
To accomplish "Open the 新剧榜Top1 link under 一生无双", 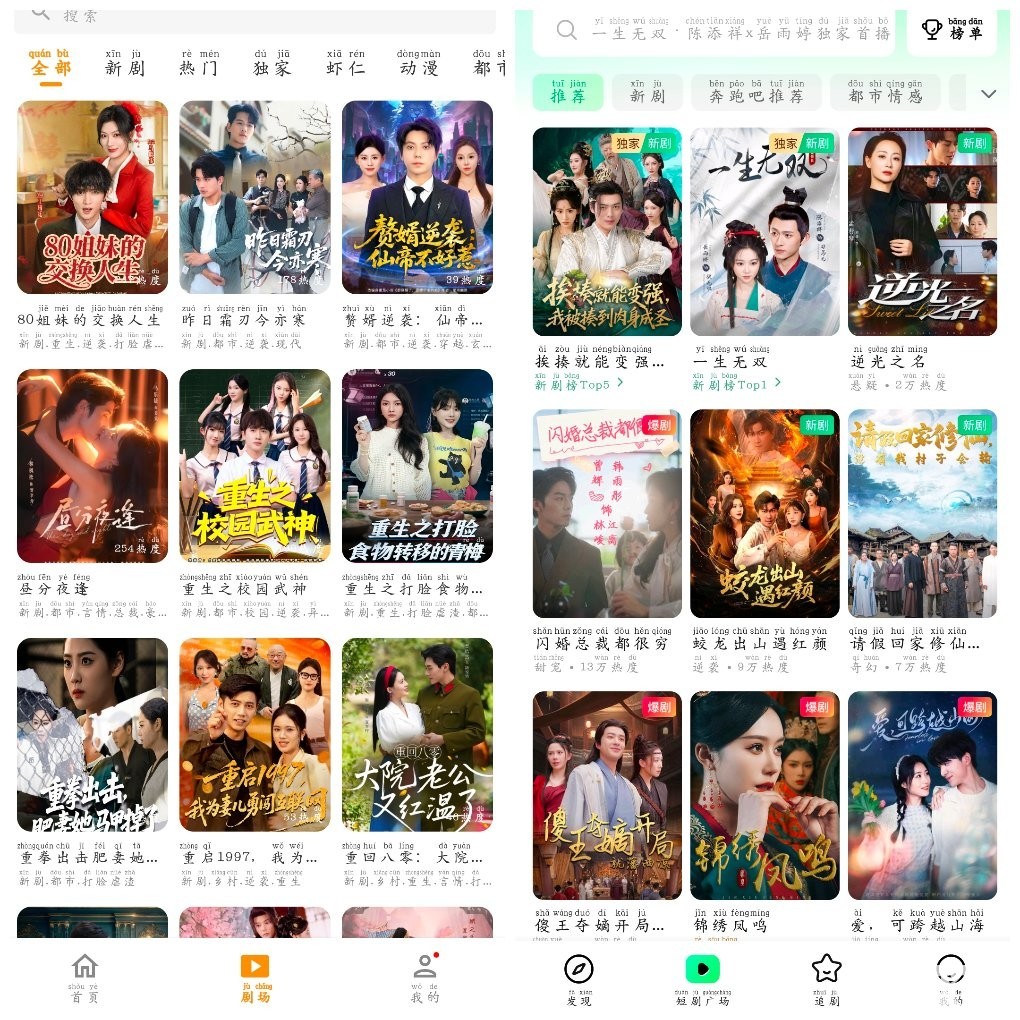I will [735, 384].
